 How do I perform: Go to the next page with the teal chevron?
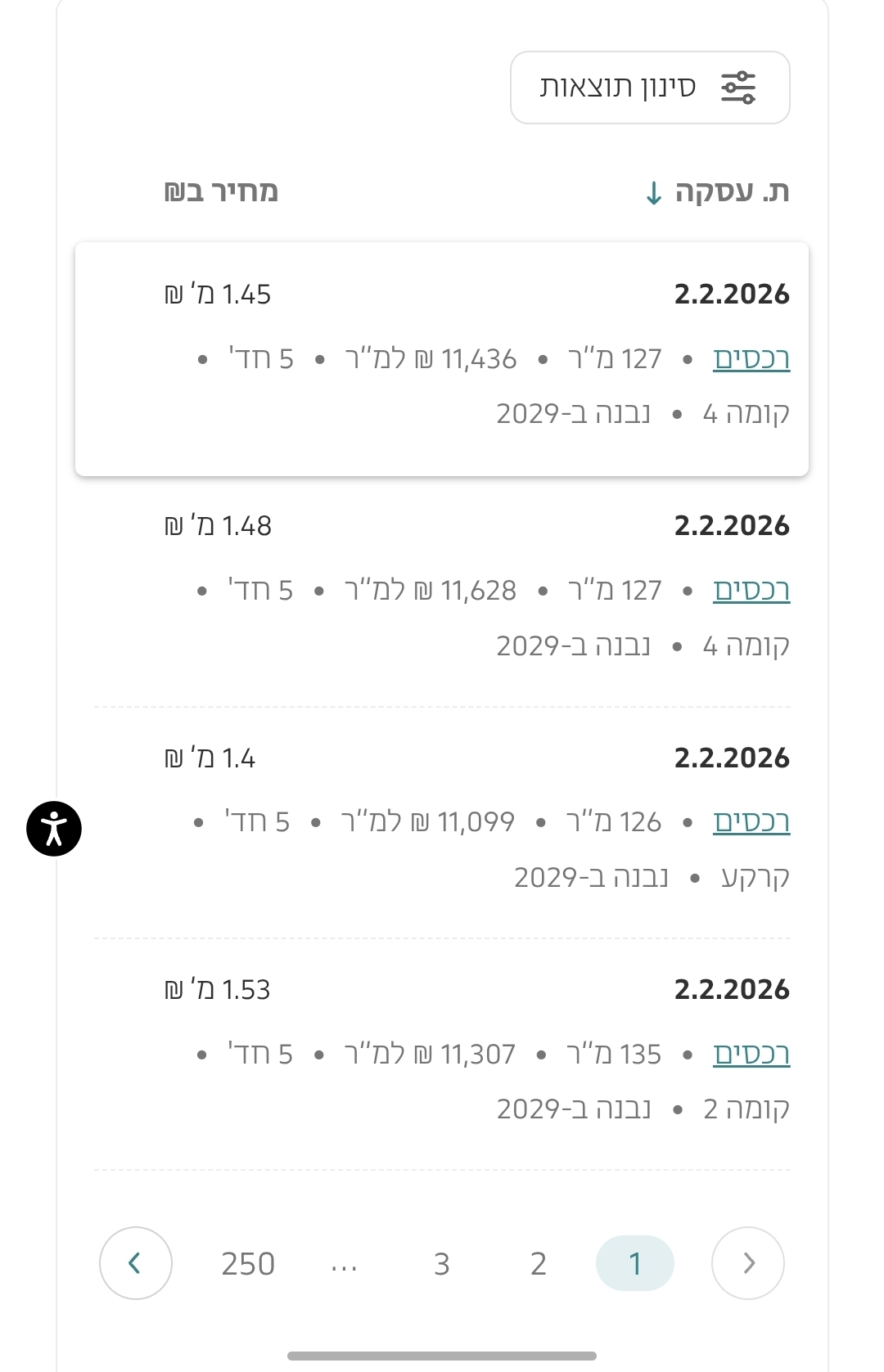136,1263
